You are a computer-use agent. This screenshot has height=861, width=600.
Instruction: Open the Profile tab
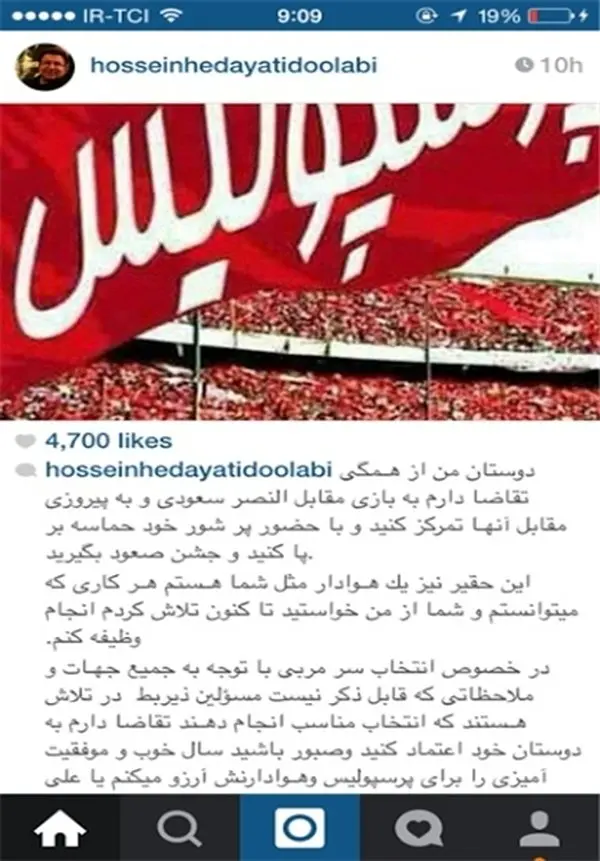(540, 828)
